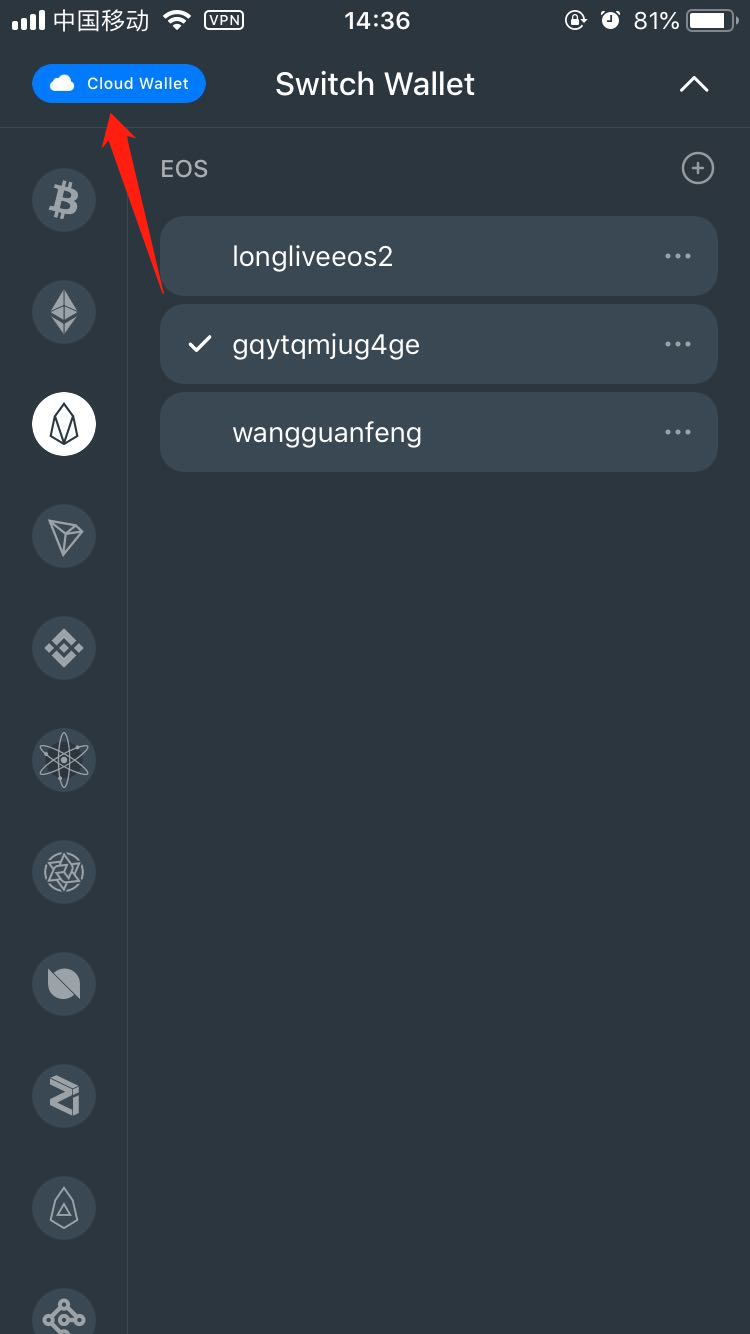Switch to the Tron chain
This screenshot has height=1334, width=750.
pos(64,536)
